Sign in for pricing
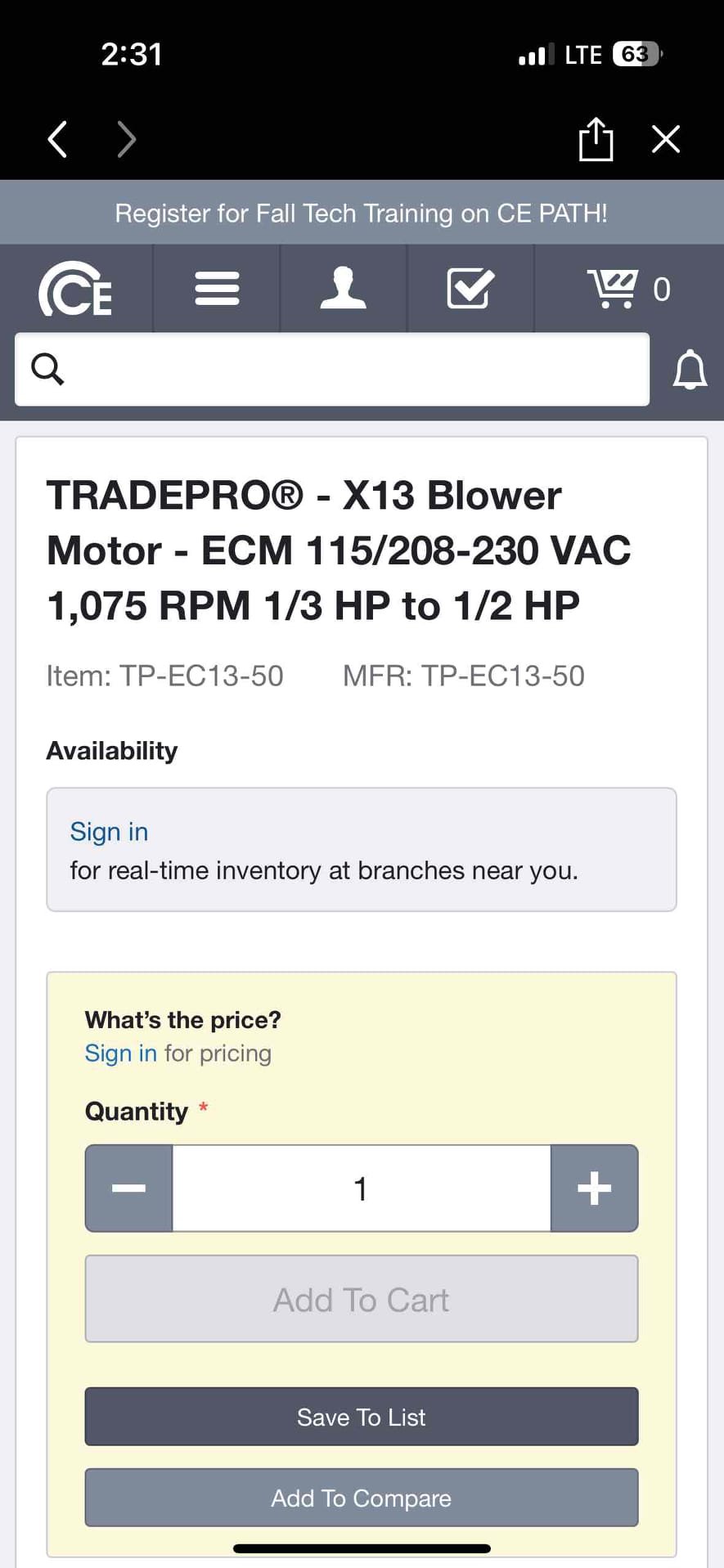Image resolution: width=724 pixels, height=1568 pixels. tap(120, 1053)
